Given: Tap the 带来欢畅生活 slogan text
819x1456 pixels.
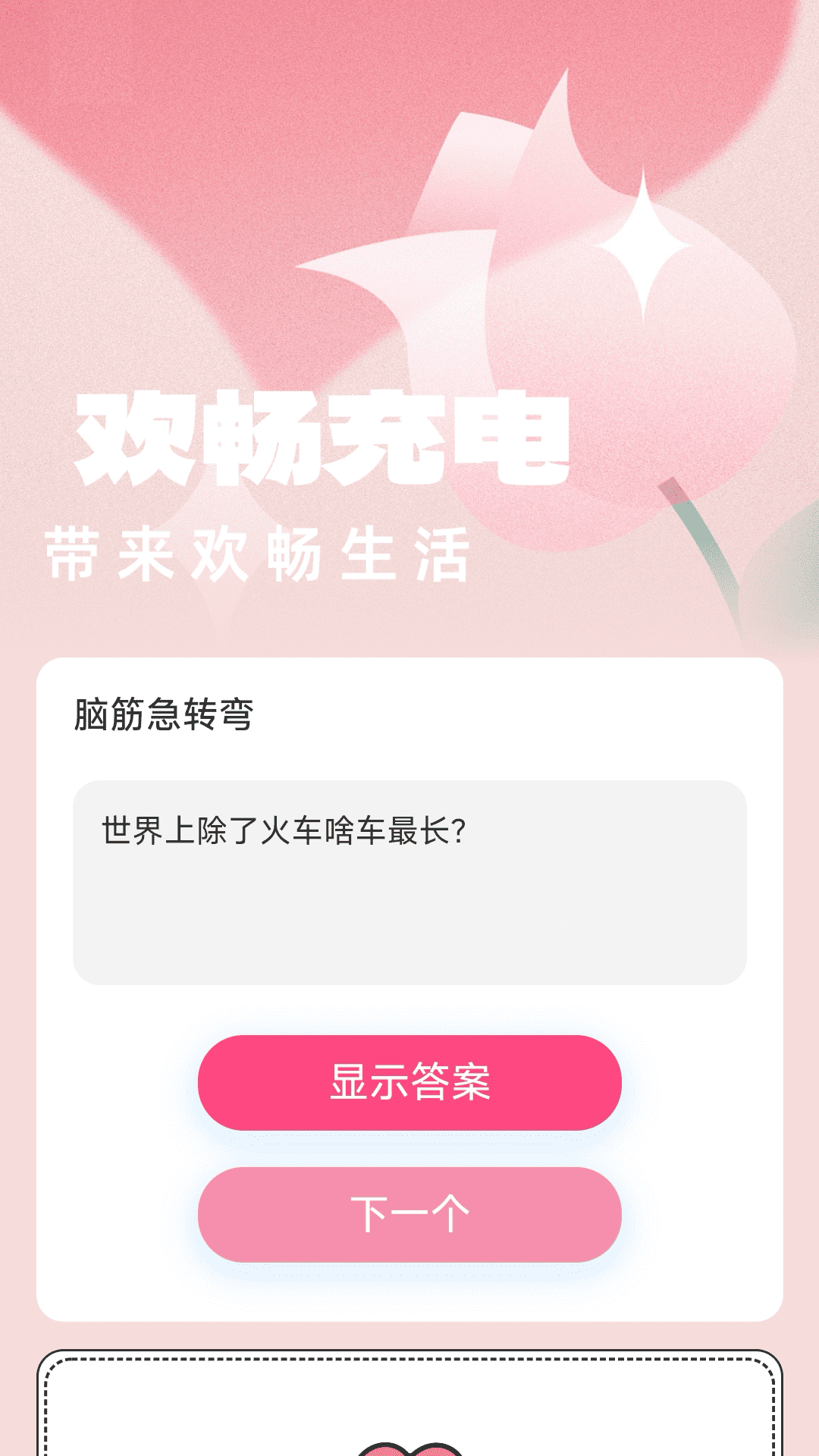Looking at the screenshot, I should coord(258,550).
